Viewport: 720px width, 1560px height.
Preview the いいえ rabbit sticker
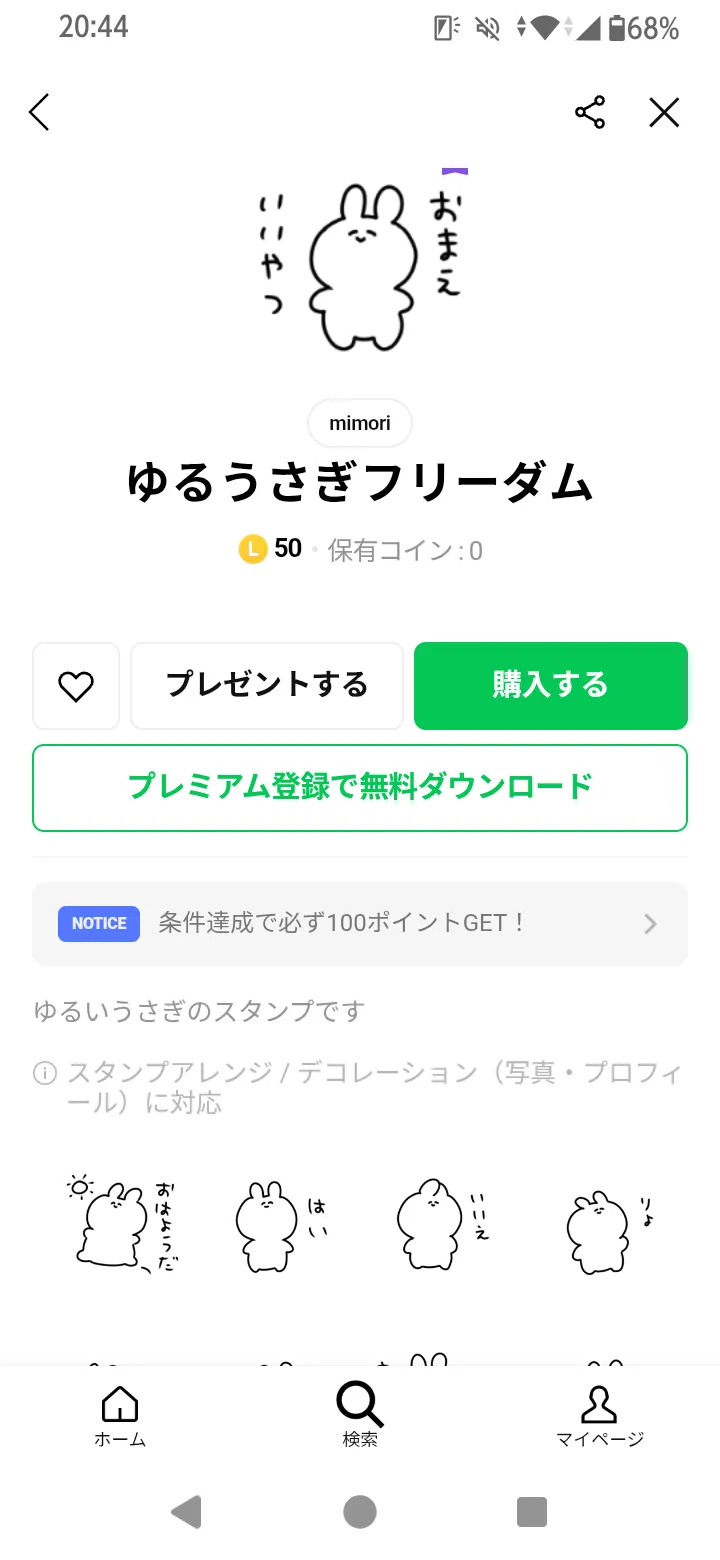pyautogui.click(x=442, y=1224)
